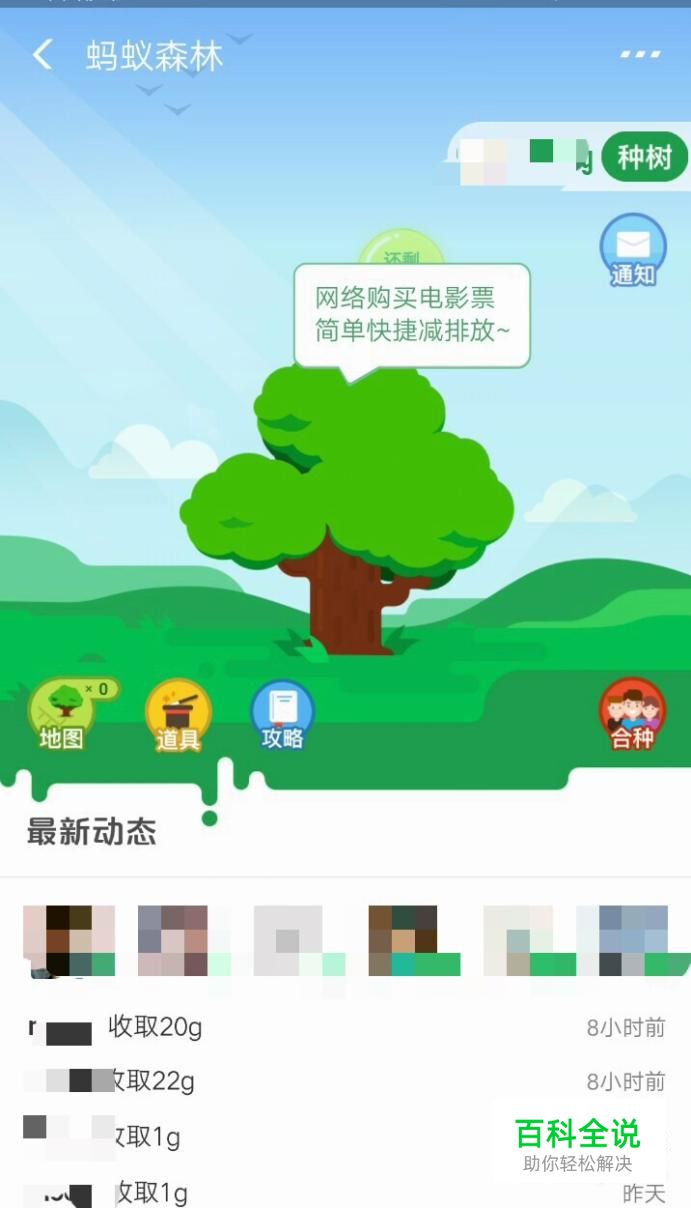
Task: Open the three-dot overflow menu
Action: [x=640, y=54]
